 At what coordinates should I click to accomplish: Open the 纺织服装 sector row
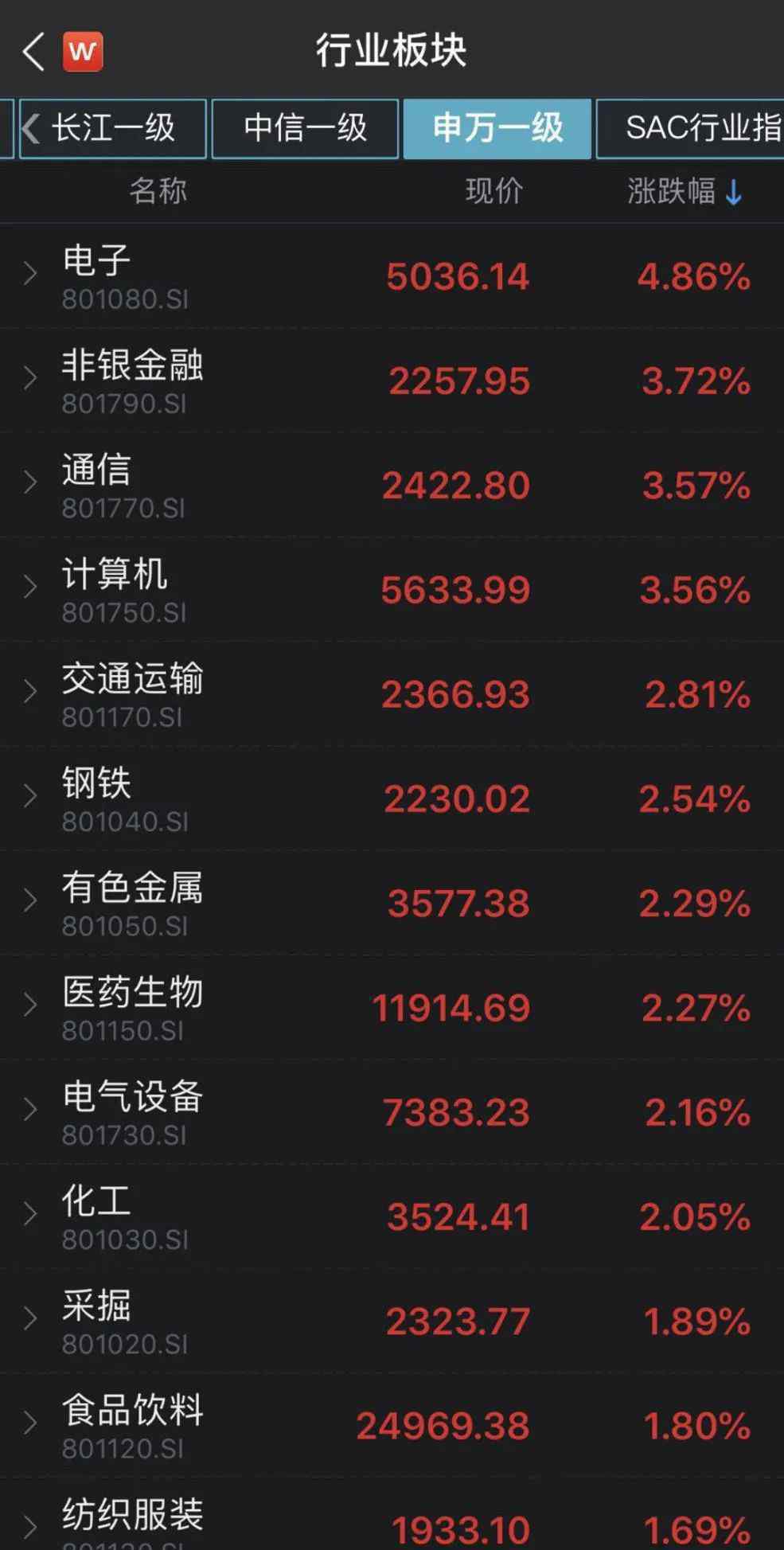pyautogui.click(x=392, y=1522)
